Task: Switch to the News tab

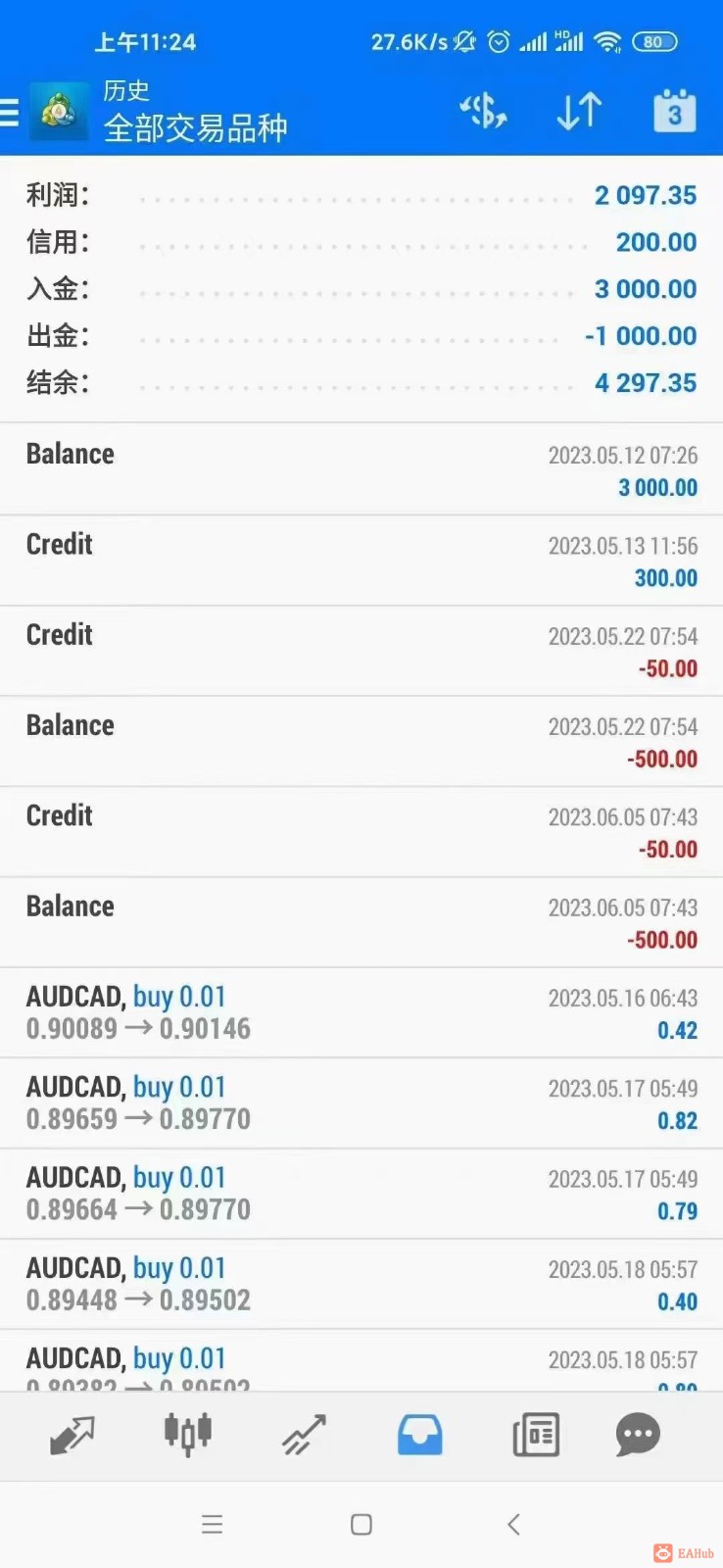Action: pos(536,1436)
